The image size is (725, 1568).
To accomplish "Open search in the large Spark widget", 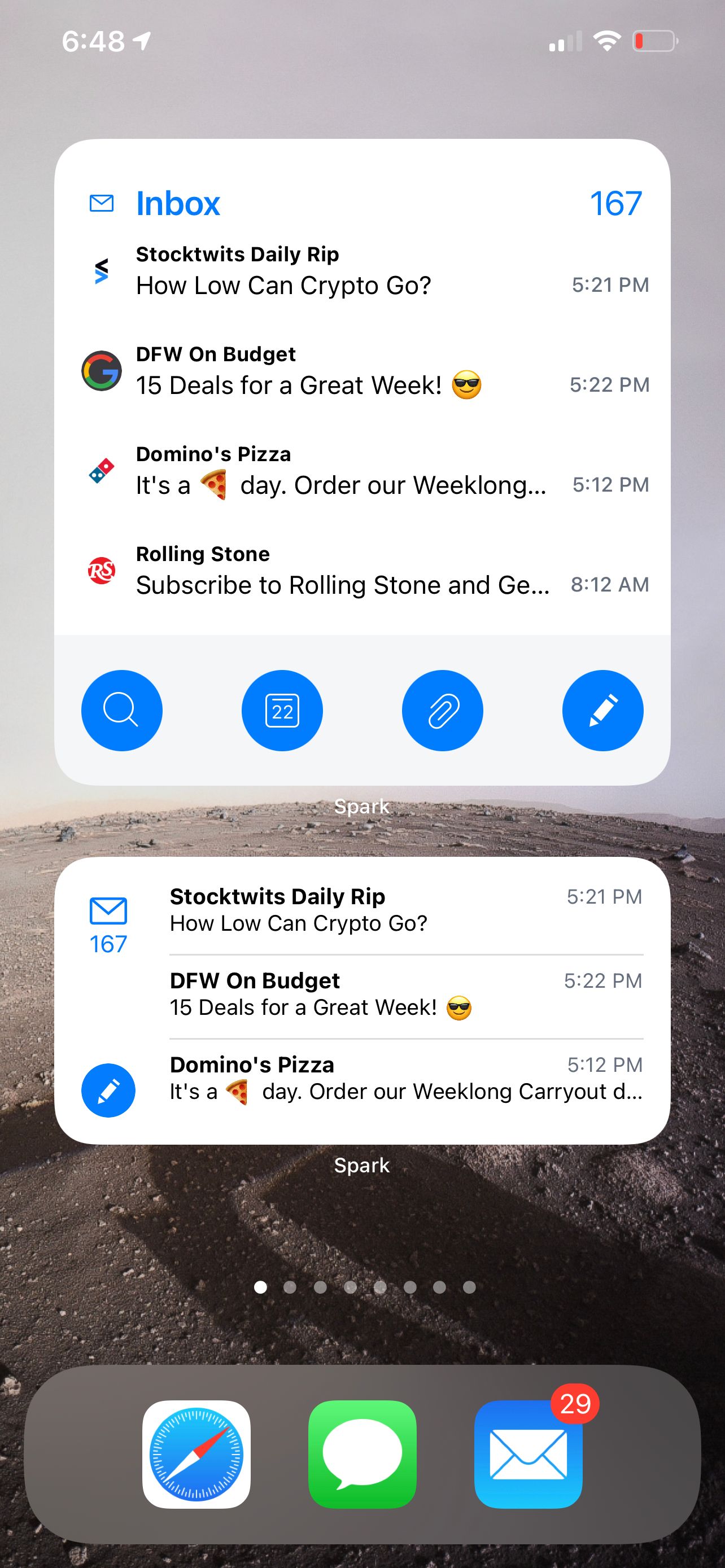I will (122, 711).
